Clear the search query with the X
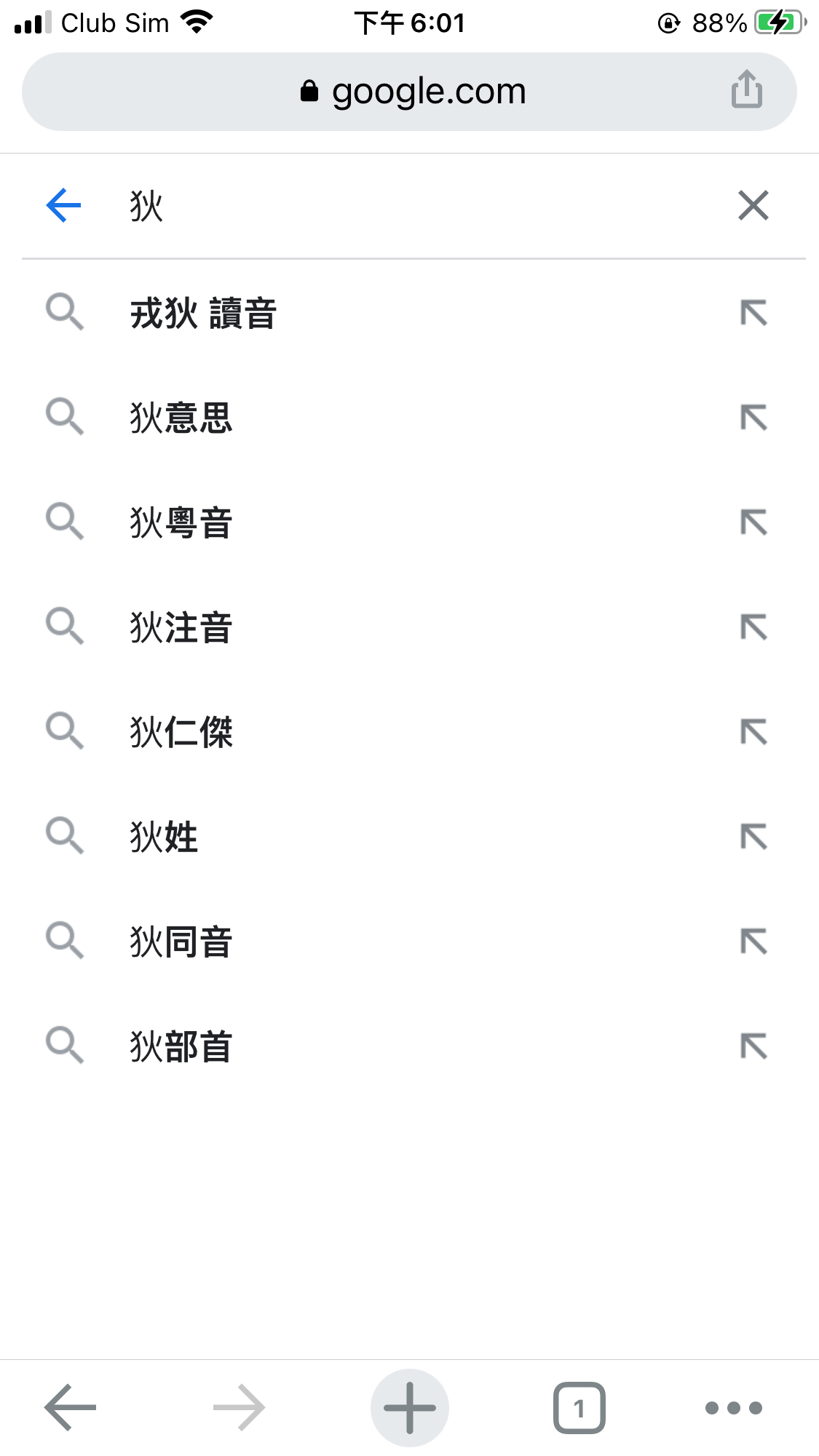The height and width of the screenshot is (1456, 819). 753,205
